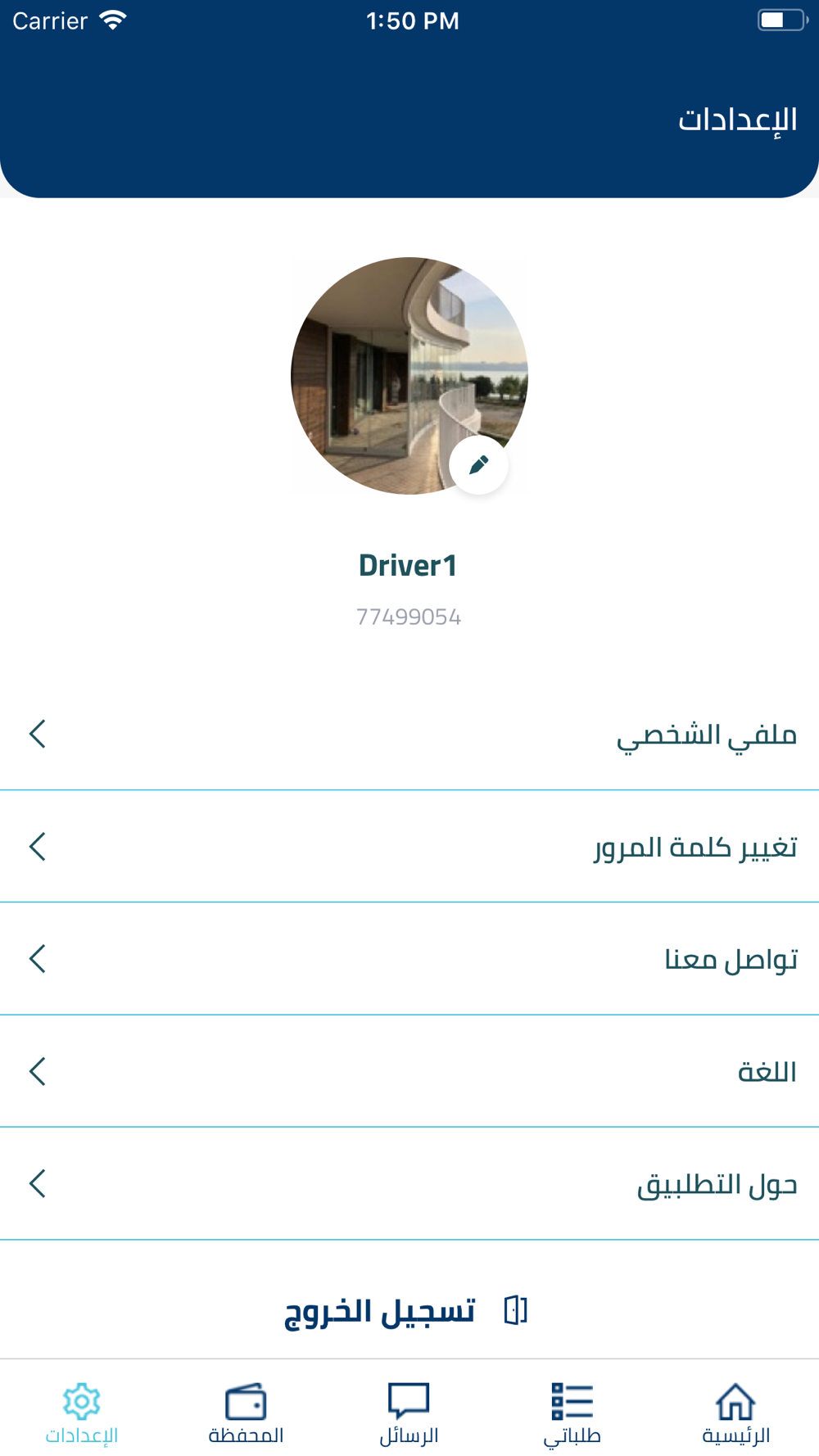
Task: Open تغيير كلمة المرور (Change Password)
Action: pos(409,847)
